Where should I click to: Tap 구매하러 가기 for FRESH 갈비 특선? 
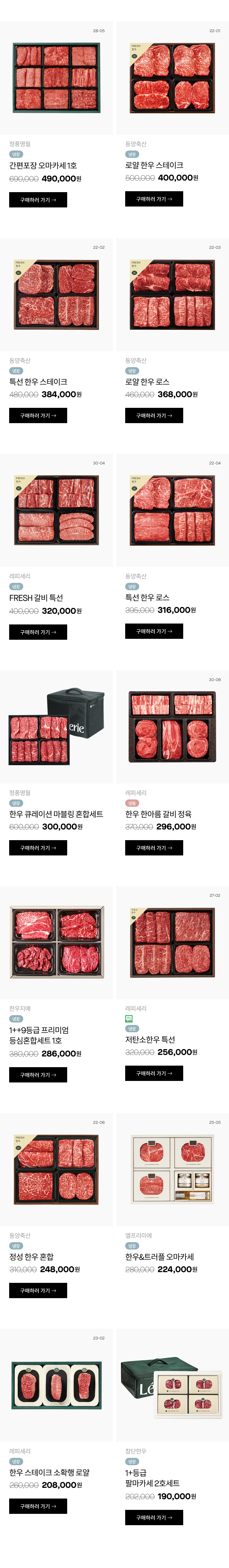[x=38, y=632]
